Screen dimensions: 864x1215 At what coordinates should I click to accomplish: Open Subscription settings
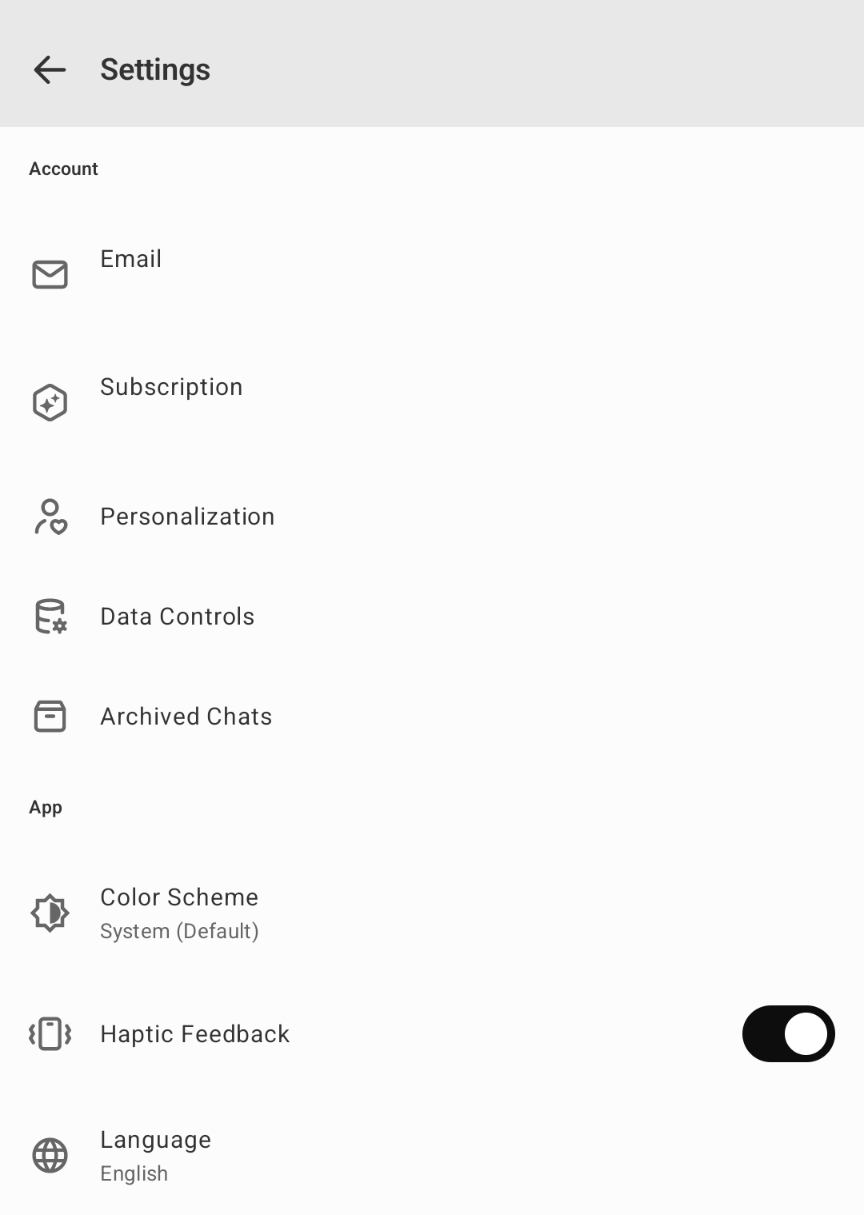pos(171,388)
